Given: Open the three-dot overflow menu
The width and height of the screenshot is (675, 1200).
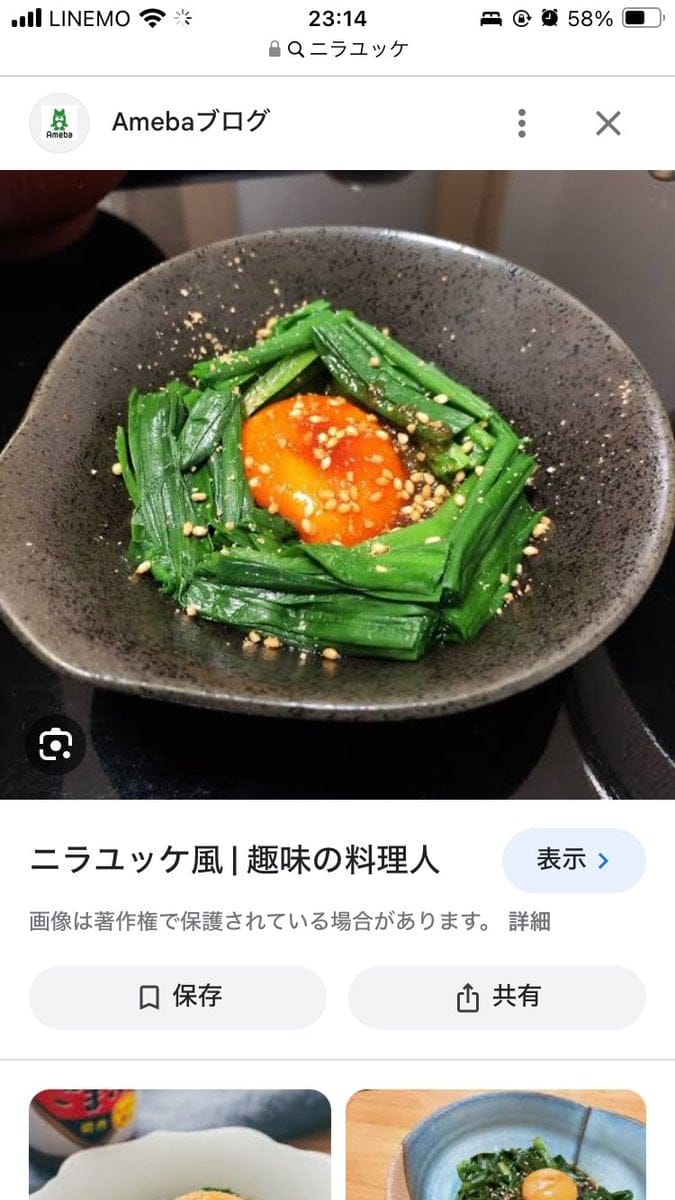Looking at the screenshot, I should (521, 123).
